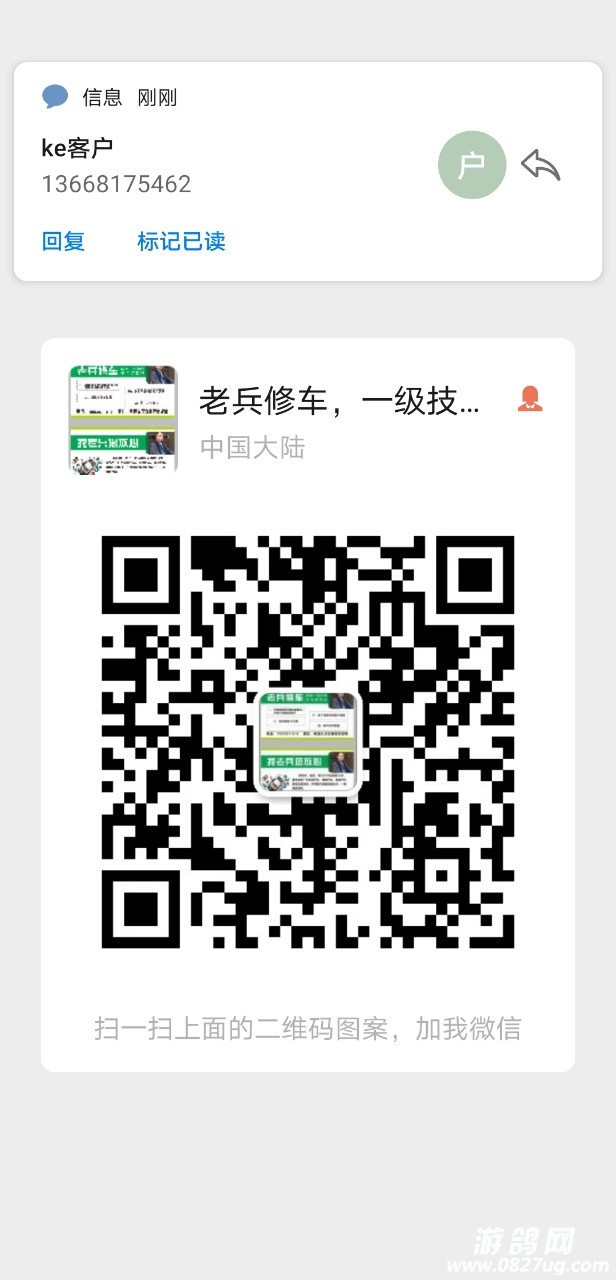Open the message notification from ke客户
Image resolution: width=616 pixels, height=1280 pixels.
(x=200, y=165)
